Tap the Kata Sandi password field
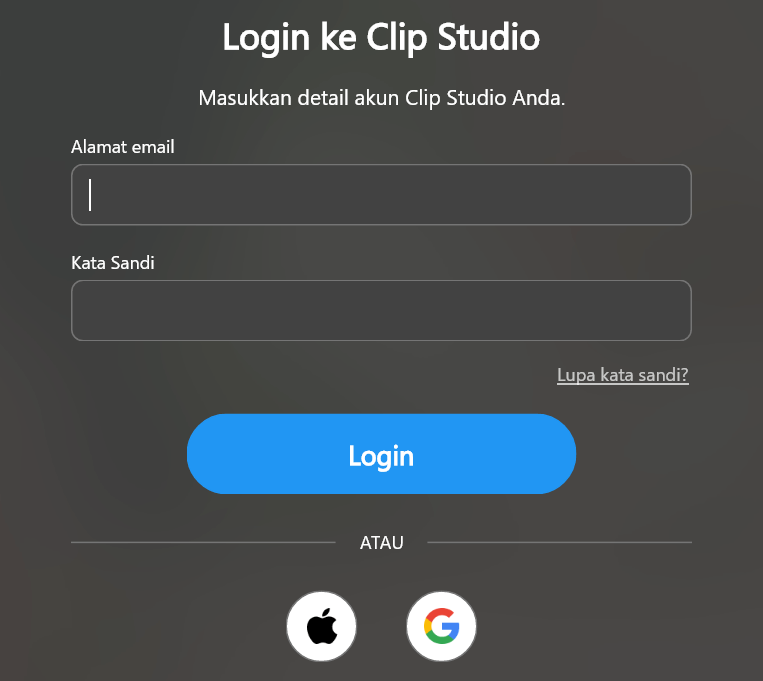 [381, 311]
